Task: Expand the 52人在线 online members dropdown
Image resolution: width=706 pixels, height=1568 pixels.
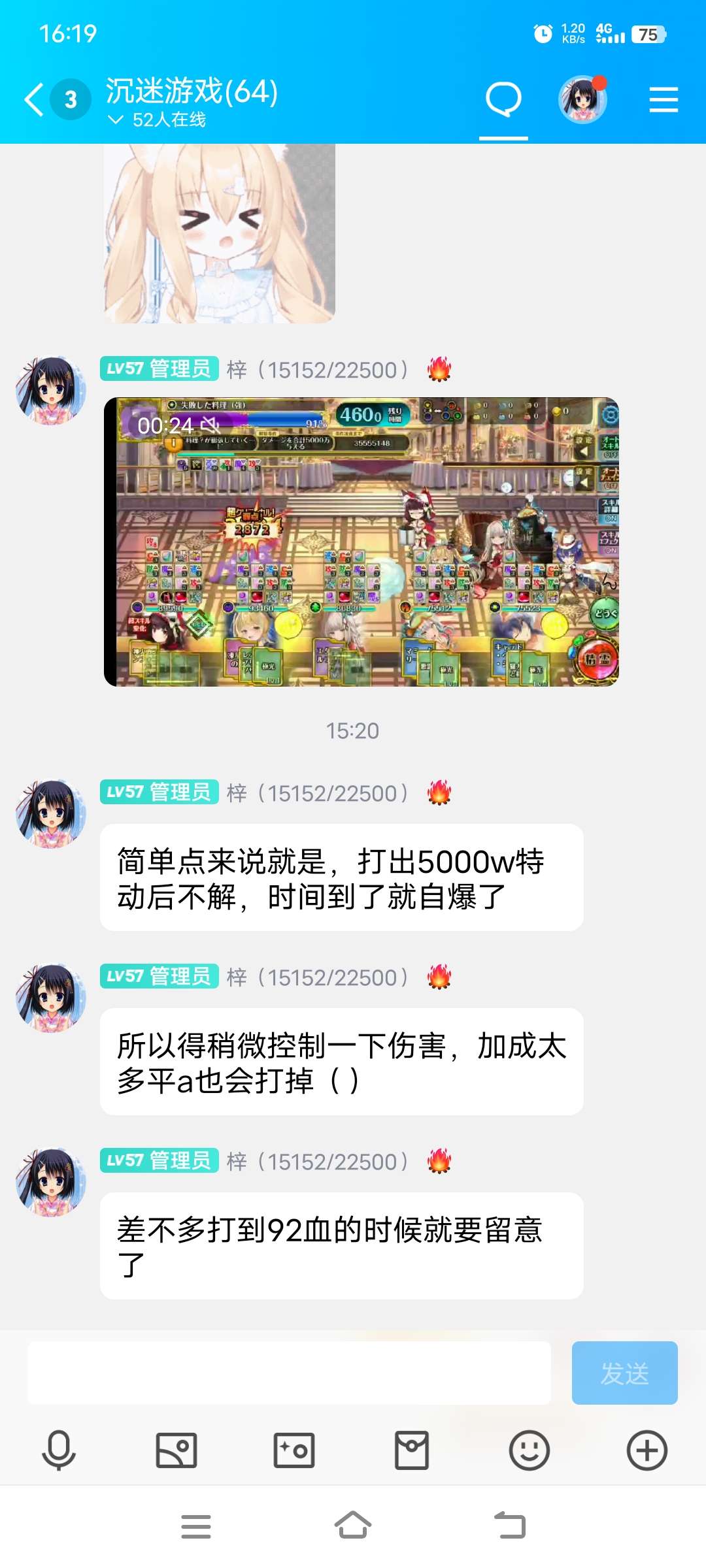Action: [x=157, y=120]
